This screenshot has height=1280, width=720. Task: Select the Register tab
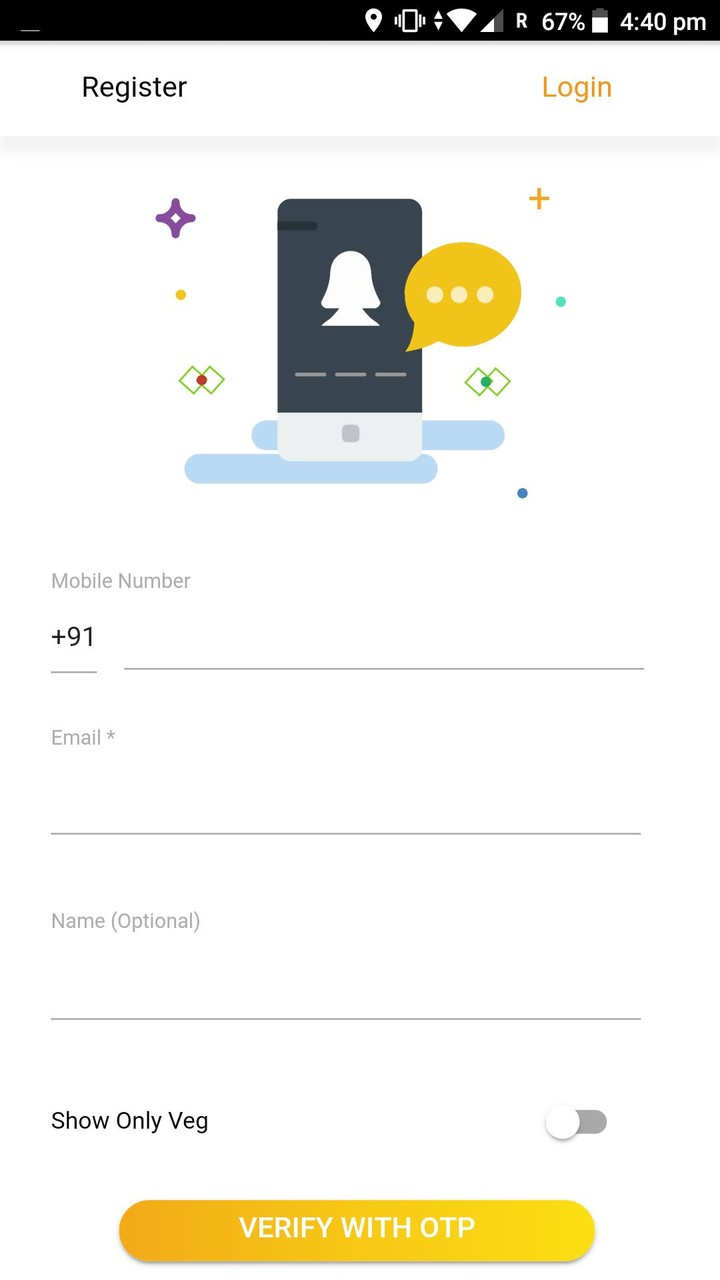coord(134,88)
